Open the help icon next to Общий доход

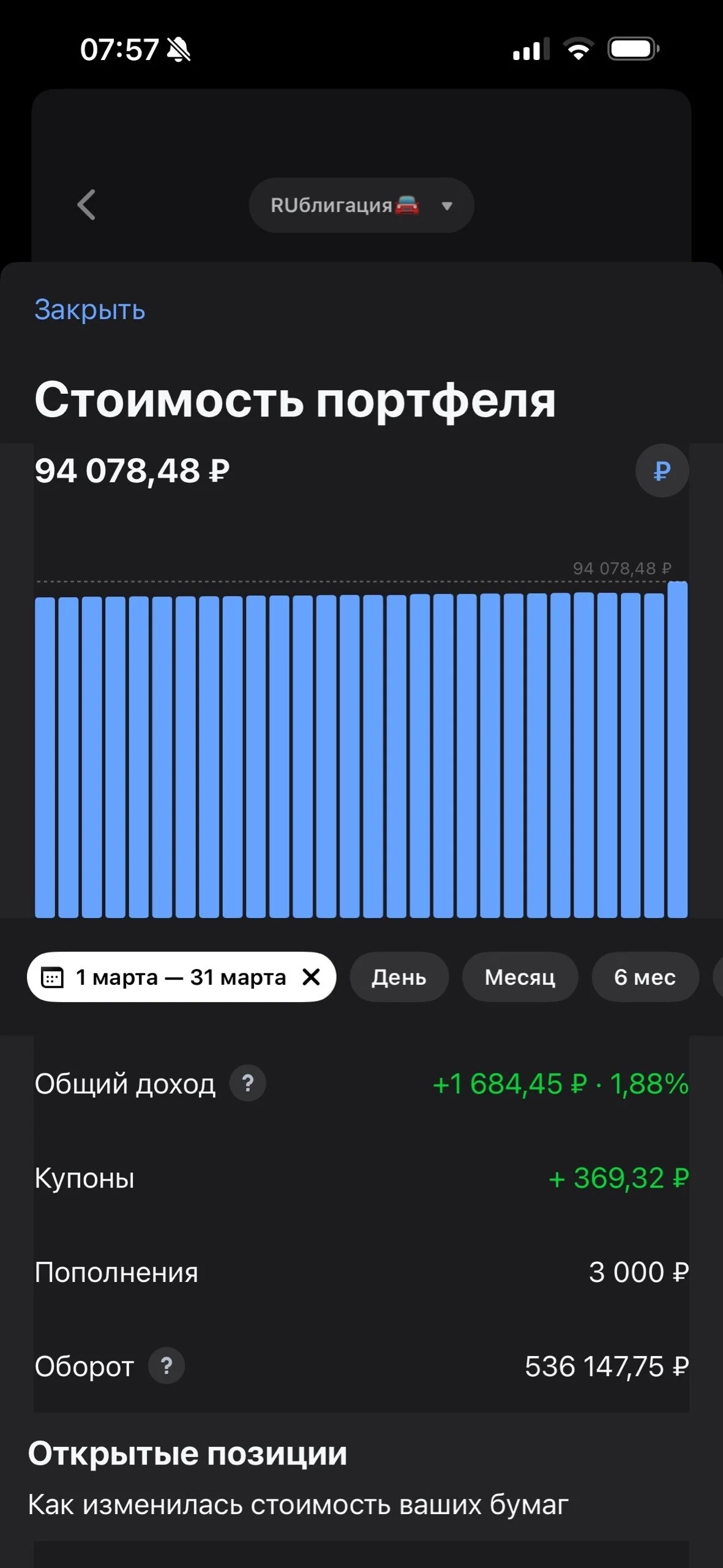[x=248, y=1084]
